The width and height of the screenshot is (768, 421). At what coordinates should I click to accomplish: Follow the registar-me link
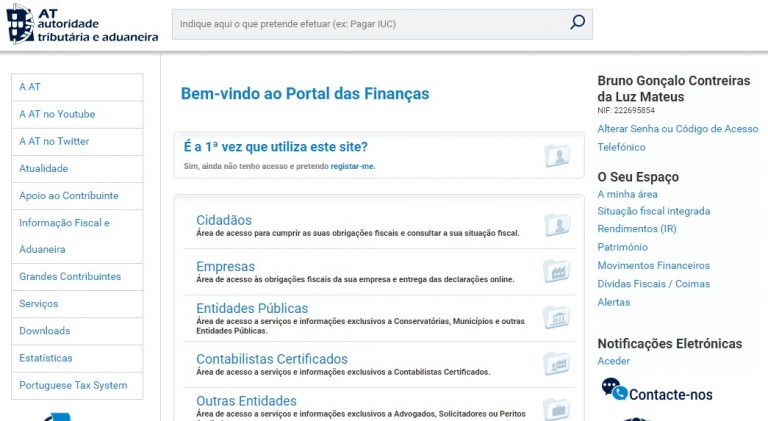tap(353, 166)
